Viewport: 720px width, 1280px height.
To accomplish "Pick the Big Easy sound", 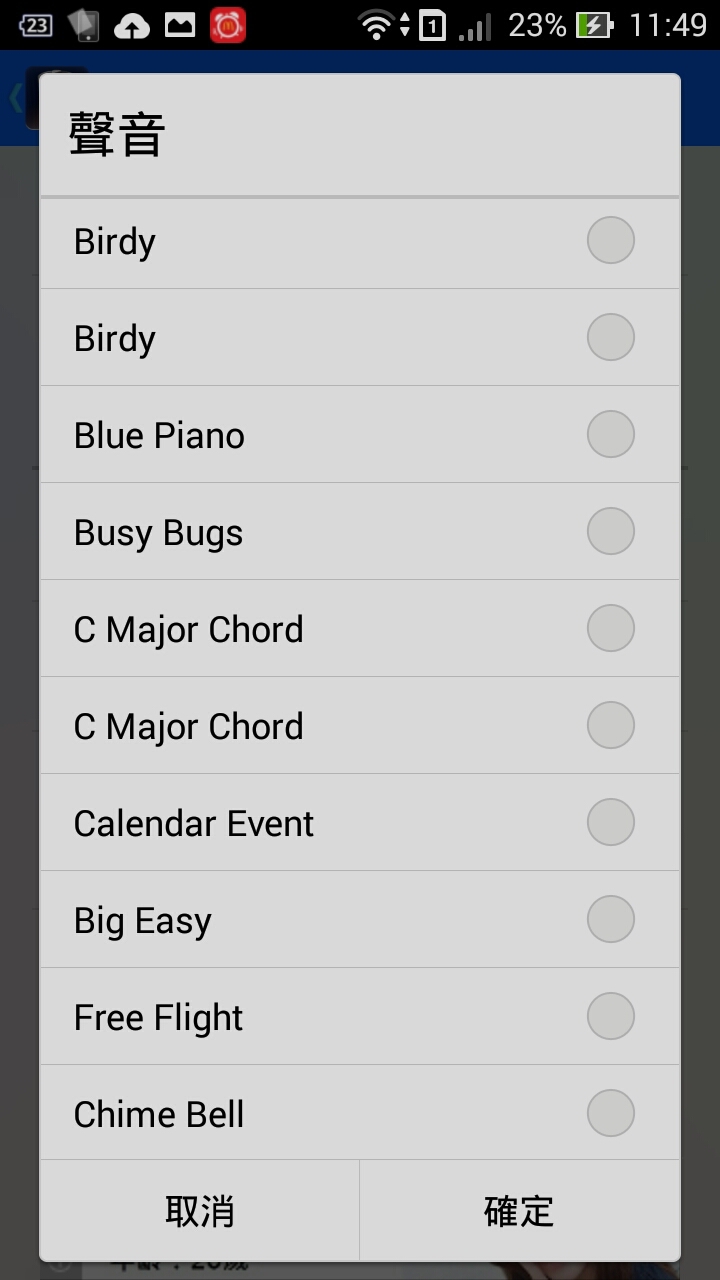I will (359, 920).
